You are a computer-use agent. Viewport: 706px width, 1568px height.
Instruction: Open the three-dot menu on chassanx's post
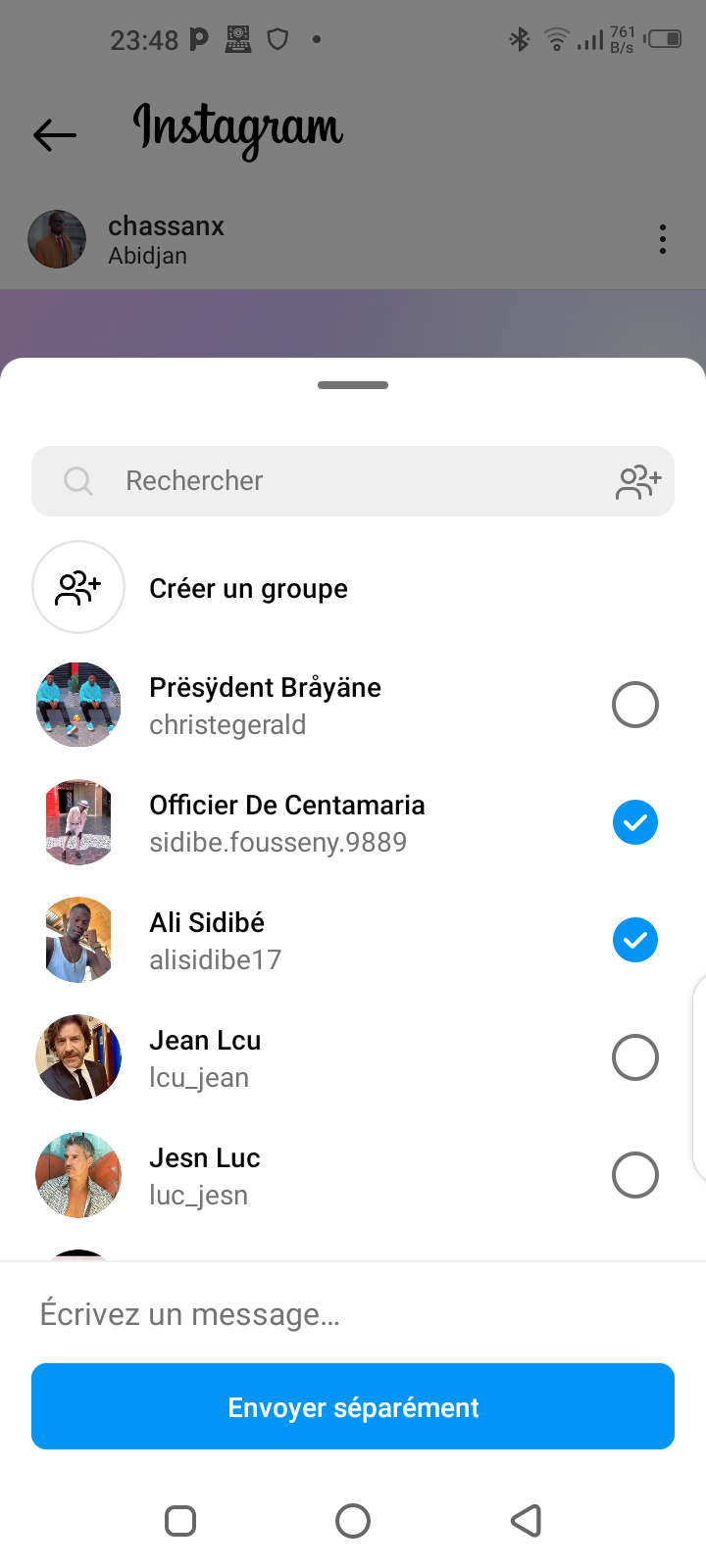point(663,239)
